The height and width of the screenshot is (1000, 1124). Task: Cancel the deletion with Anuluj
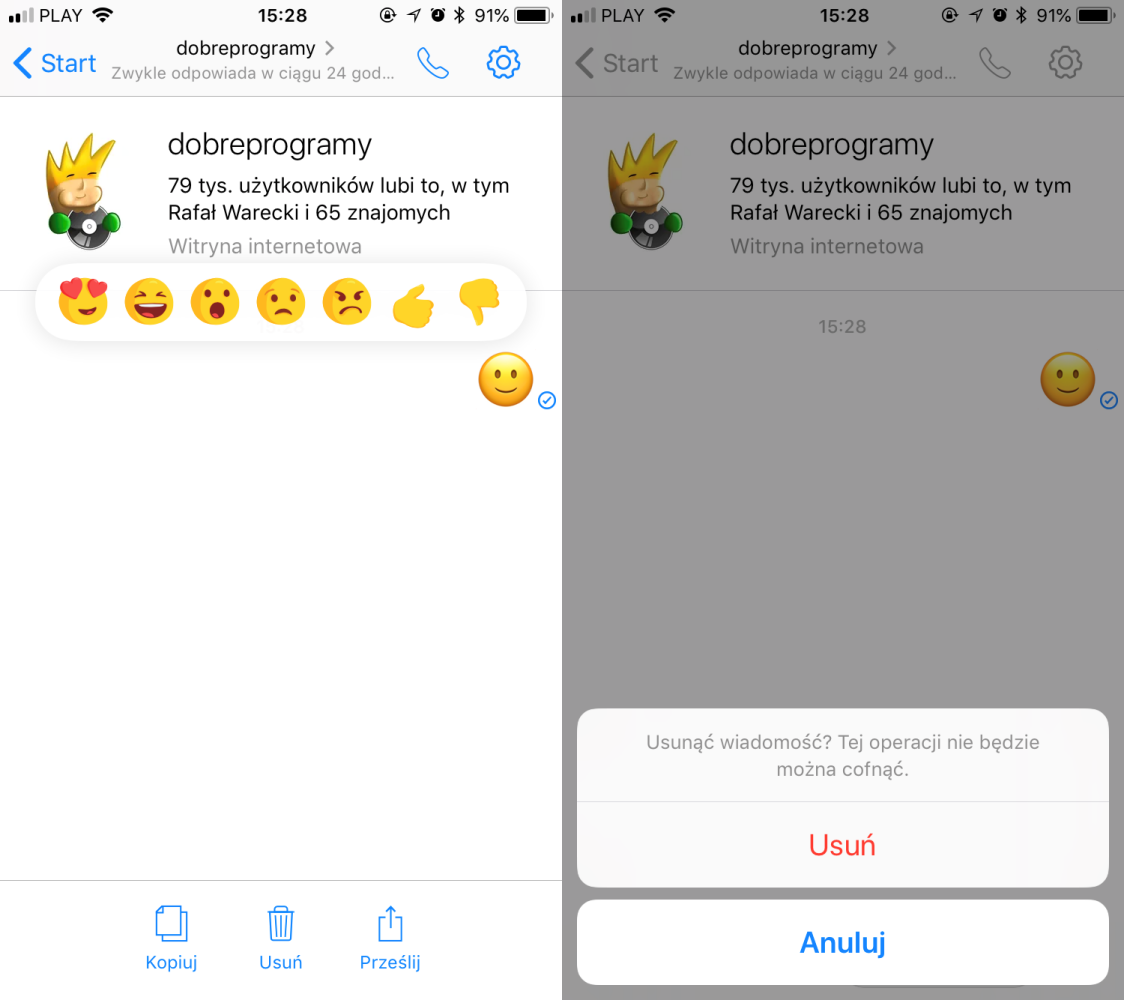coord(842,942)
